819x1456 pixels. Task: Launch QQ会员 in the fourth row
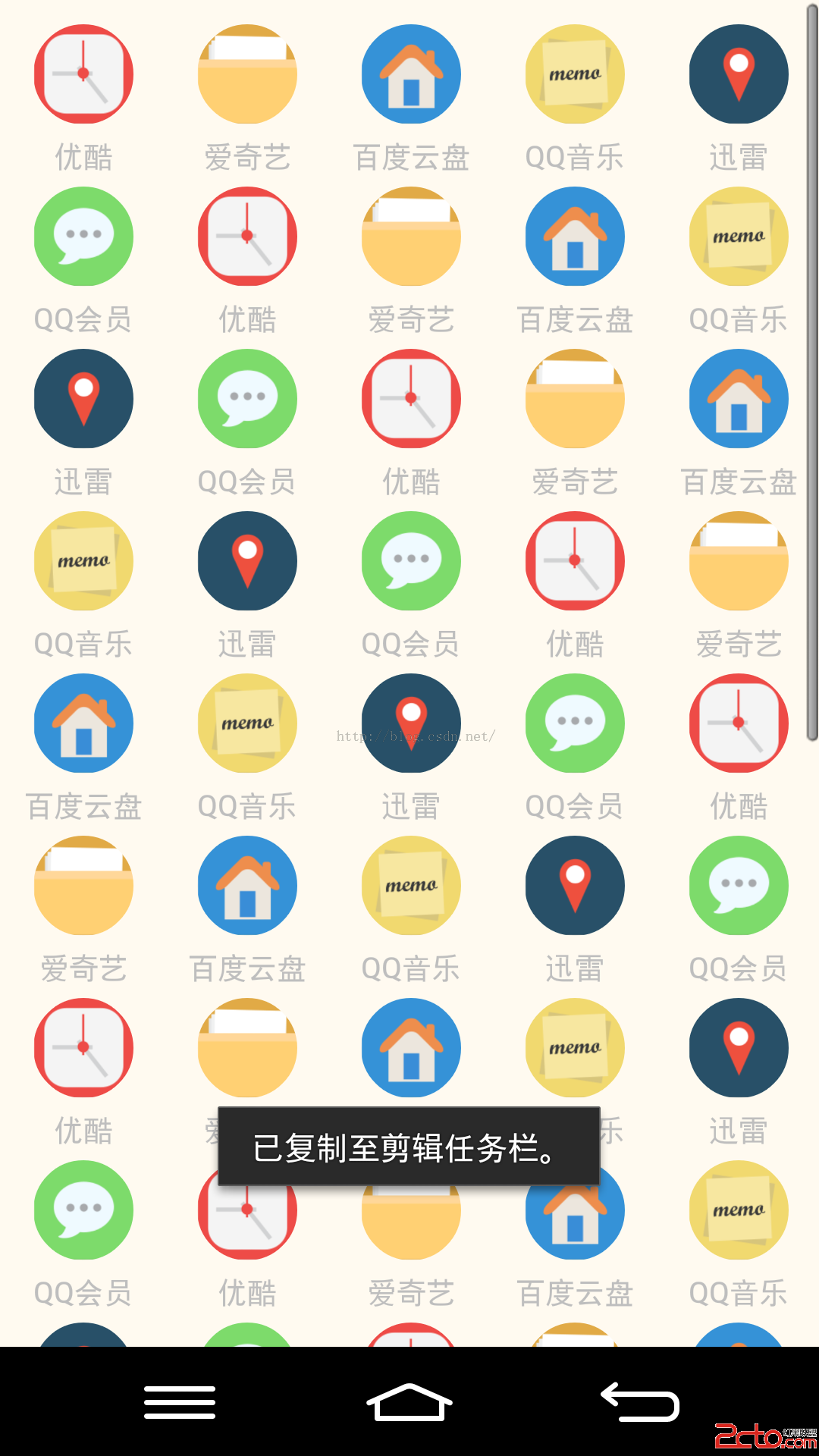[411, 561]
